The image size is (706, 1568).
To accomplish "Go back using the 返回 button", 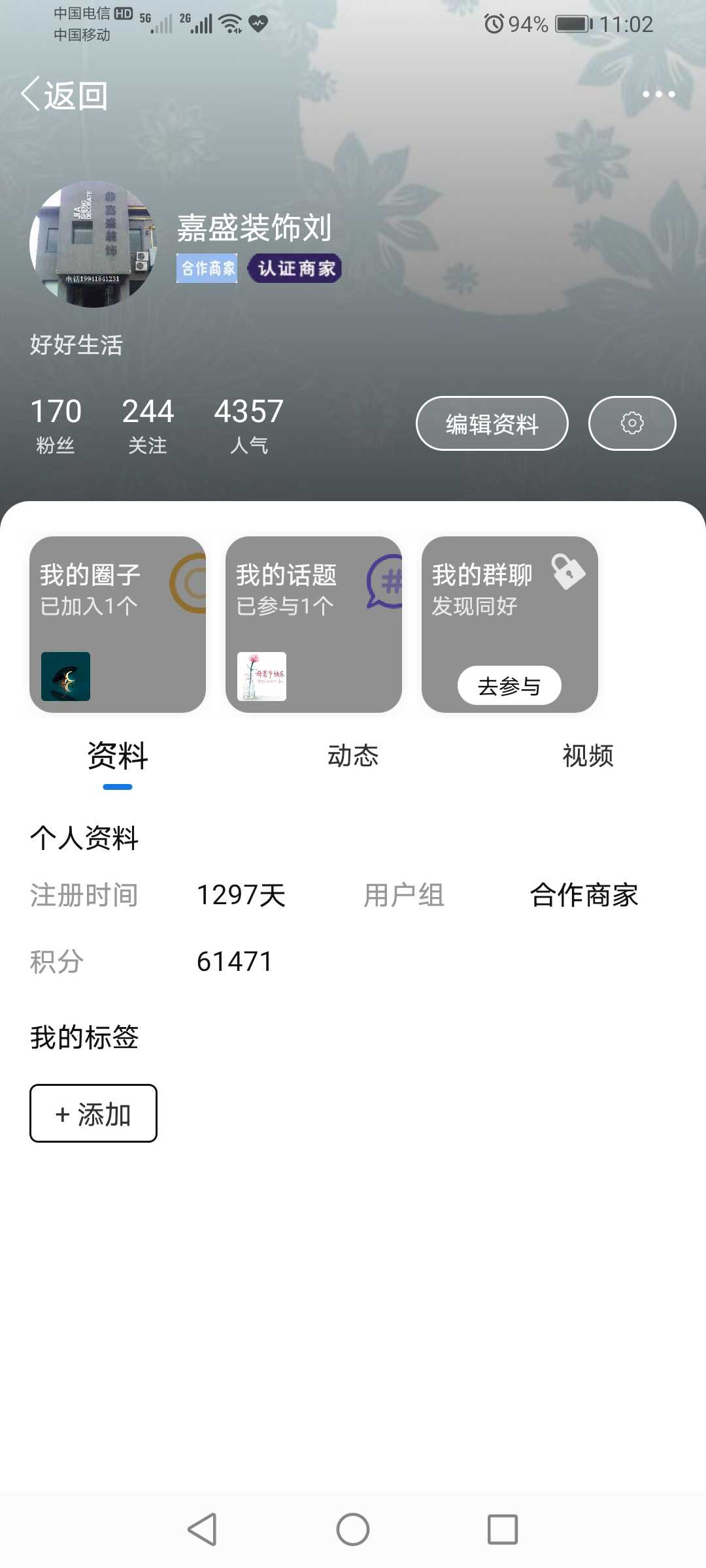I will point(64,95).
